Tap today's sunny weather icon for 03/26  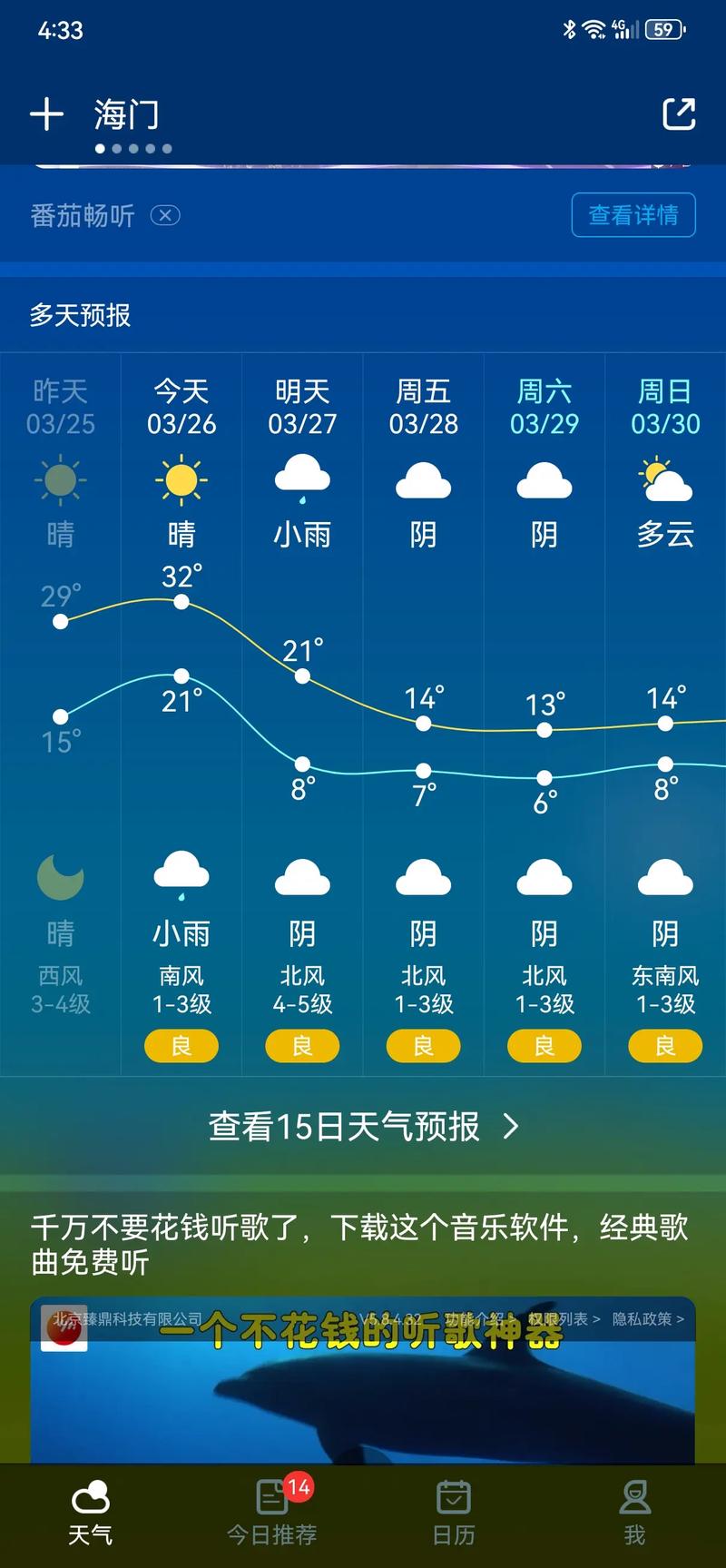181,480
